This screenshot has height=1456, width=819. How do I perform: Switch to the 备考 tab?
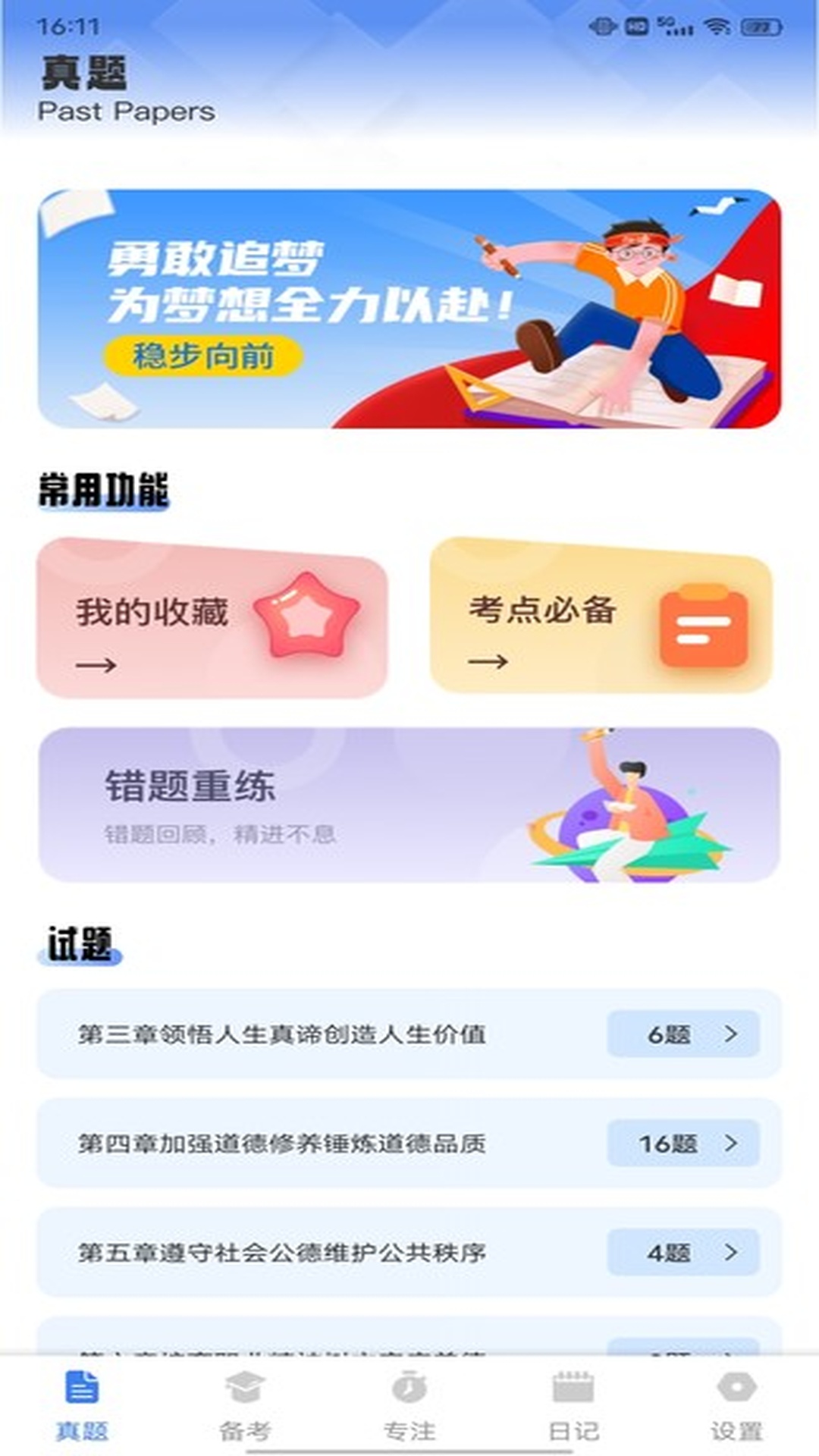(x=245, y=1404)
